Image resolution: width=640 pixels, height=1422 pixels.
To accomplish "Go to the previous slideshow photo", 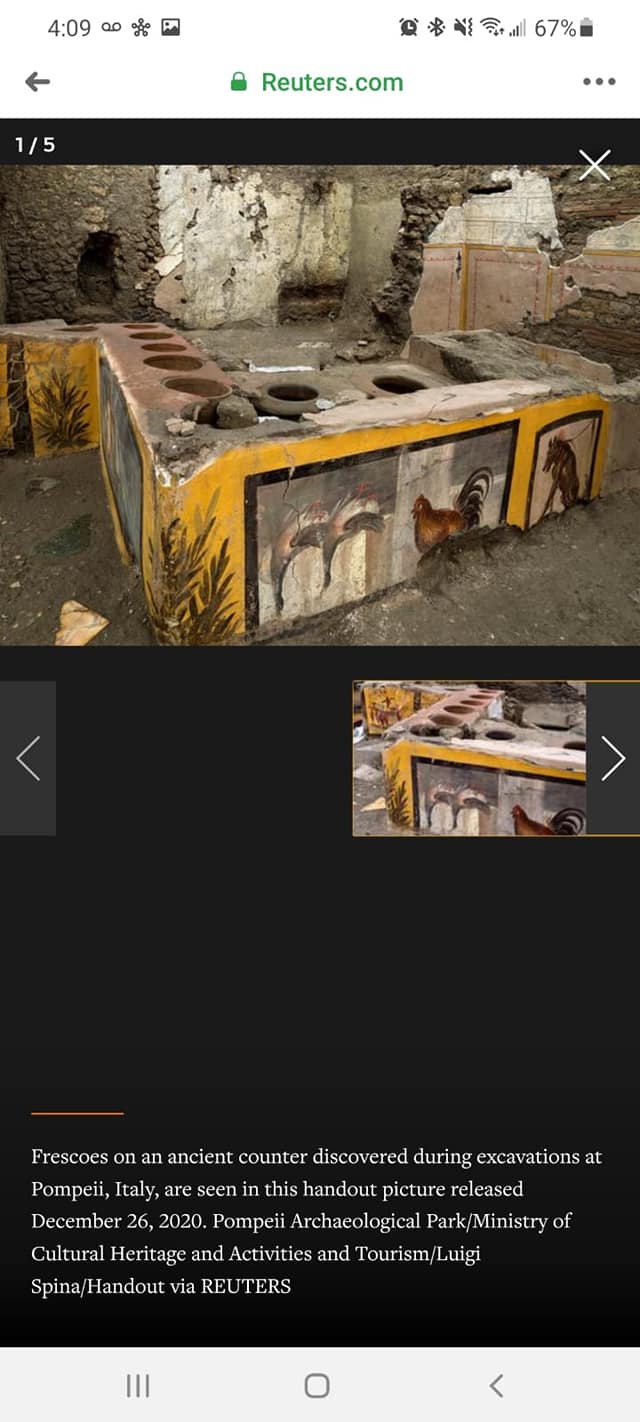I will click(28, 759).
